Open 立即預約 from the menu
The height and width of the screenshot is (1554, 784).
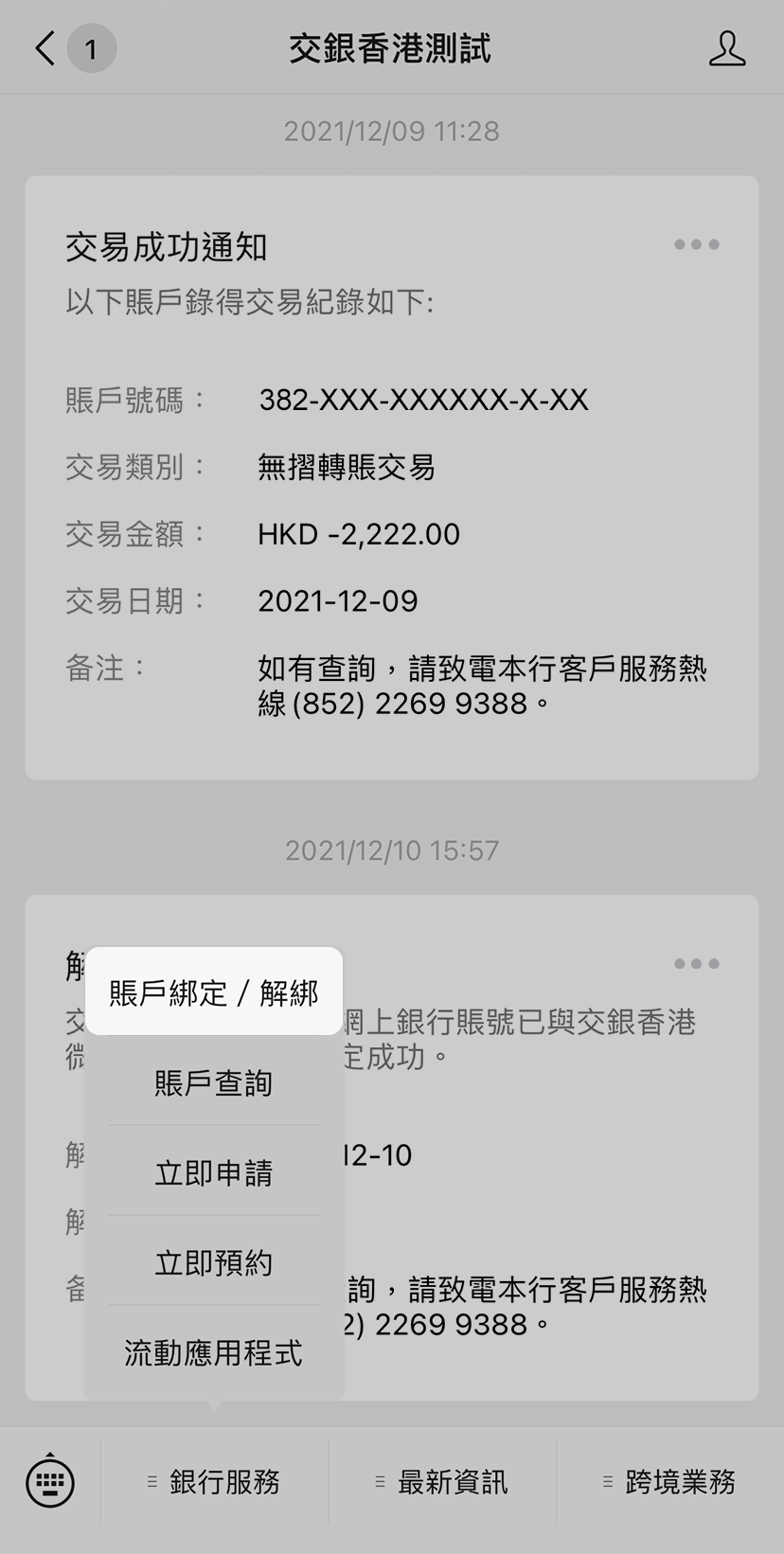tap(214, 1262)
